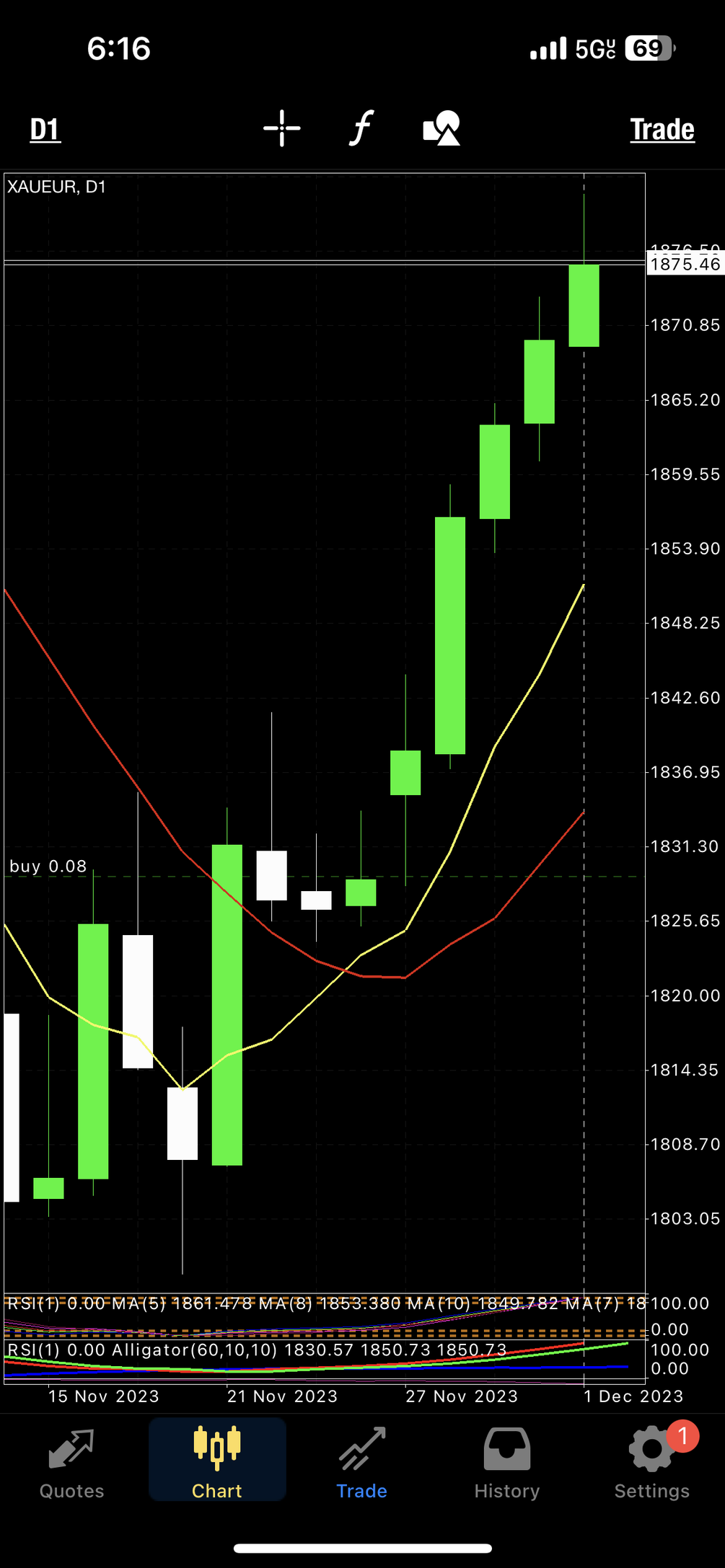The height and width of the screenshot is (1568, 725).
Task: Open the indicators function menu
Action: coord(361,129)
